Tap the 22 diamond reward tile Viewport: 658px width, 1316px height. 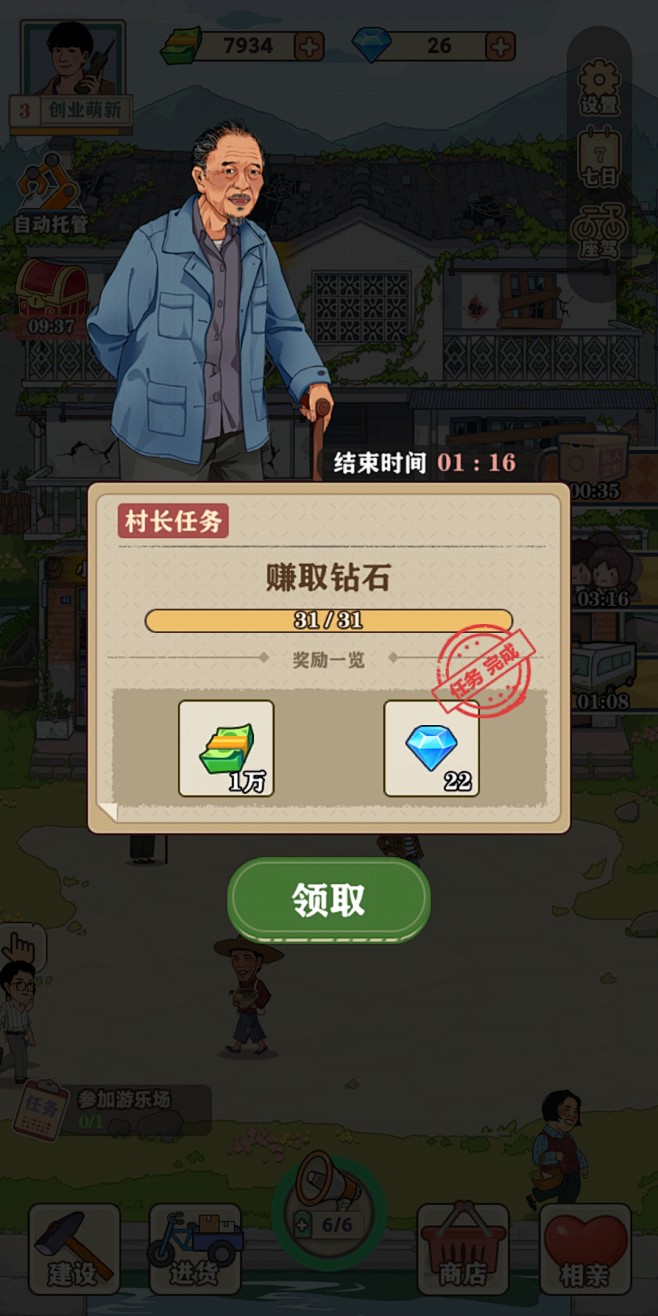[x=432, y=748]
